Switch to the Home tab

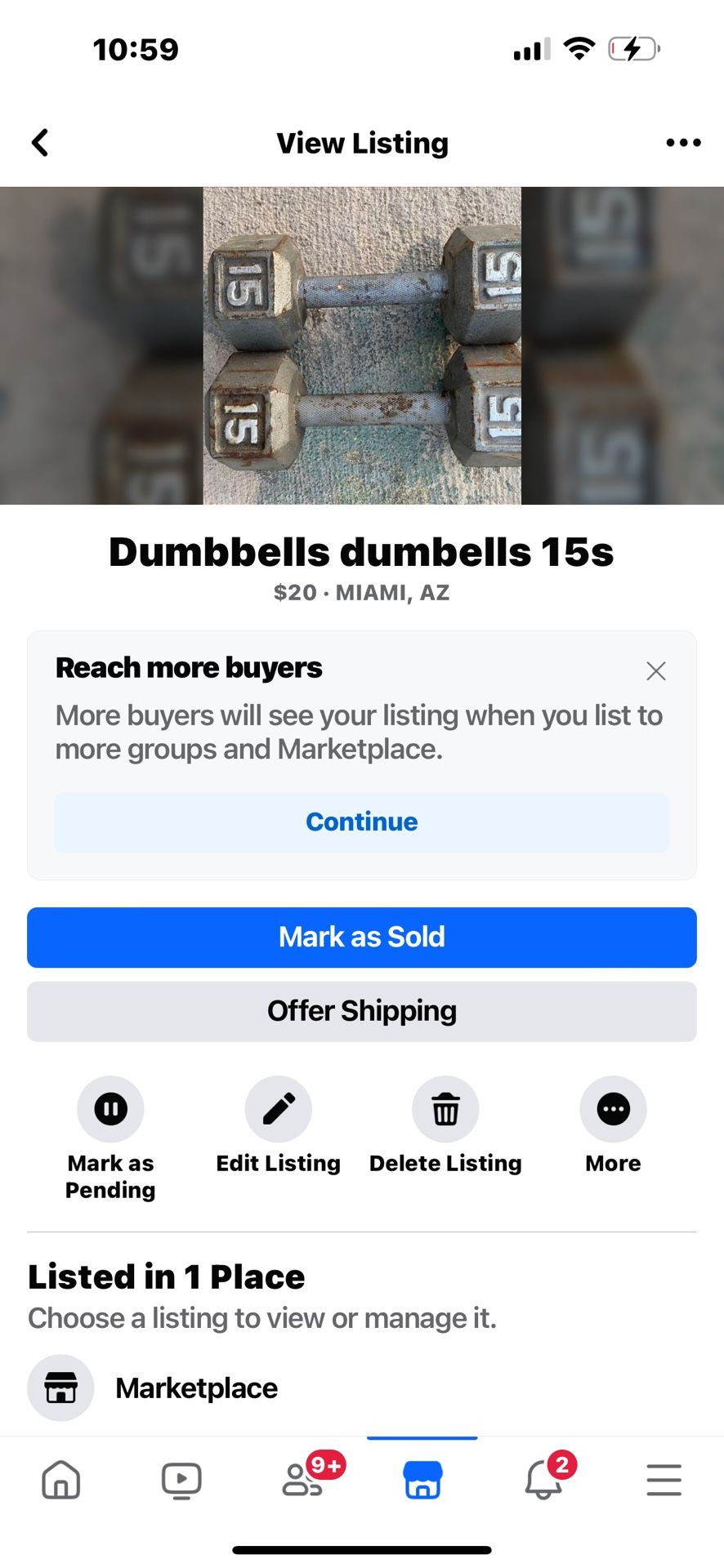pos(61,1480)
